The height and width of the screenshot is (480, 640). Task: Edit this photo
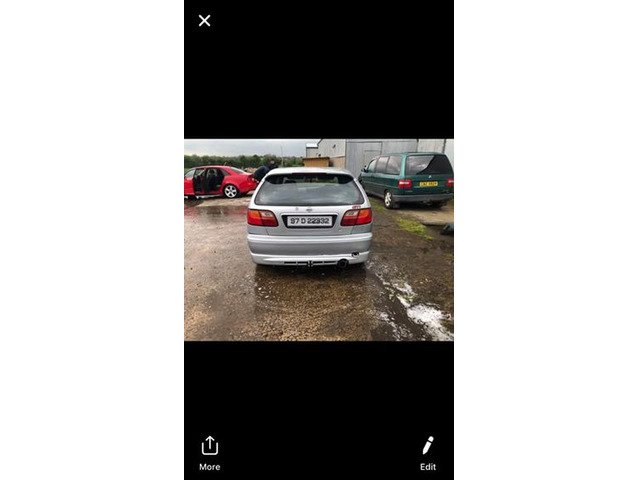tap(427, 451)
